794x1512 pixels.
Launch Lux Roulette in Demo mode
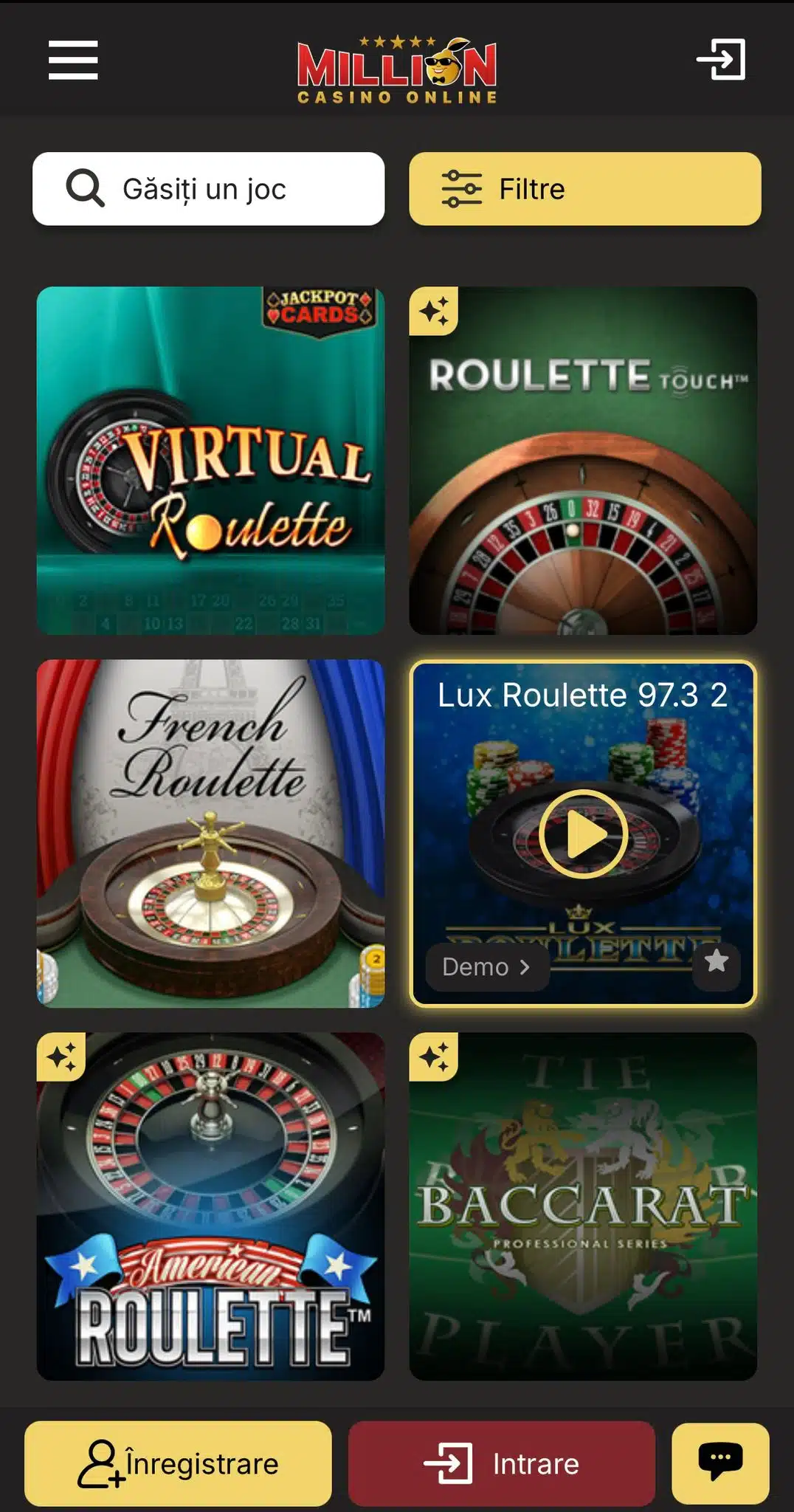pyautogui.click(x=487, y=966)
